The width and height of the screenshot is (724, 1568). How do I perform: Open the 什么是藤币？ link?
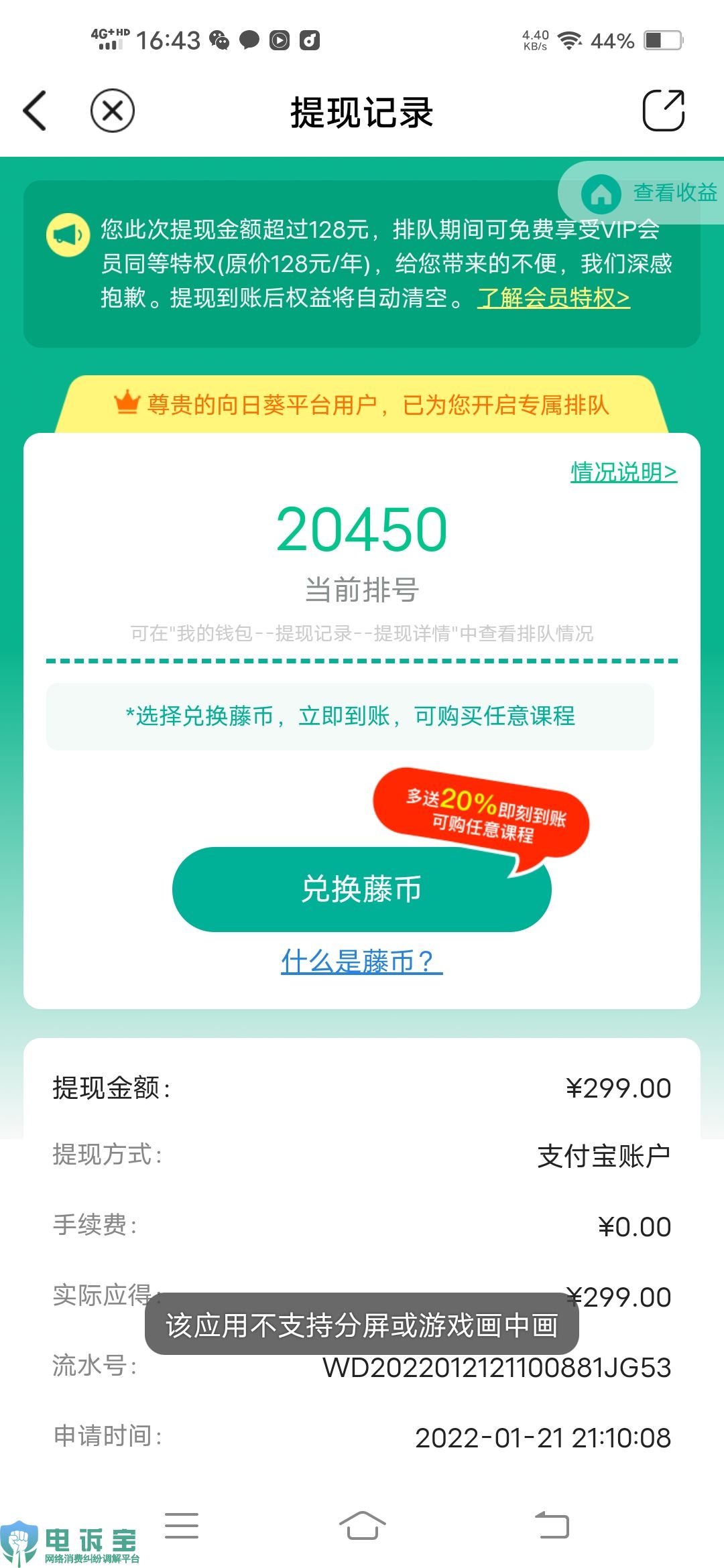click(361, 962)
